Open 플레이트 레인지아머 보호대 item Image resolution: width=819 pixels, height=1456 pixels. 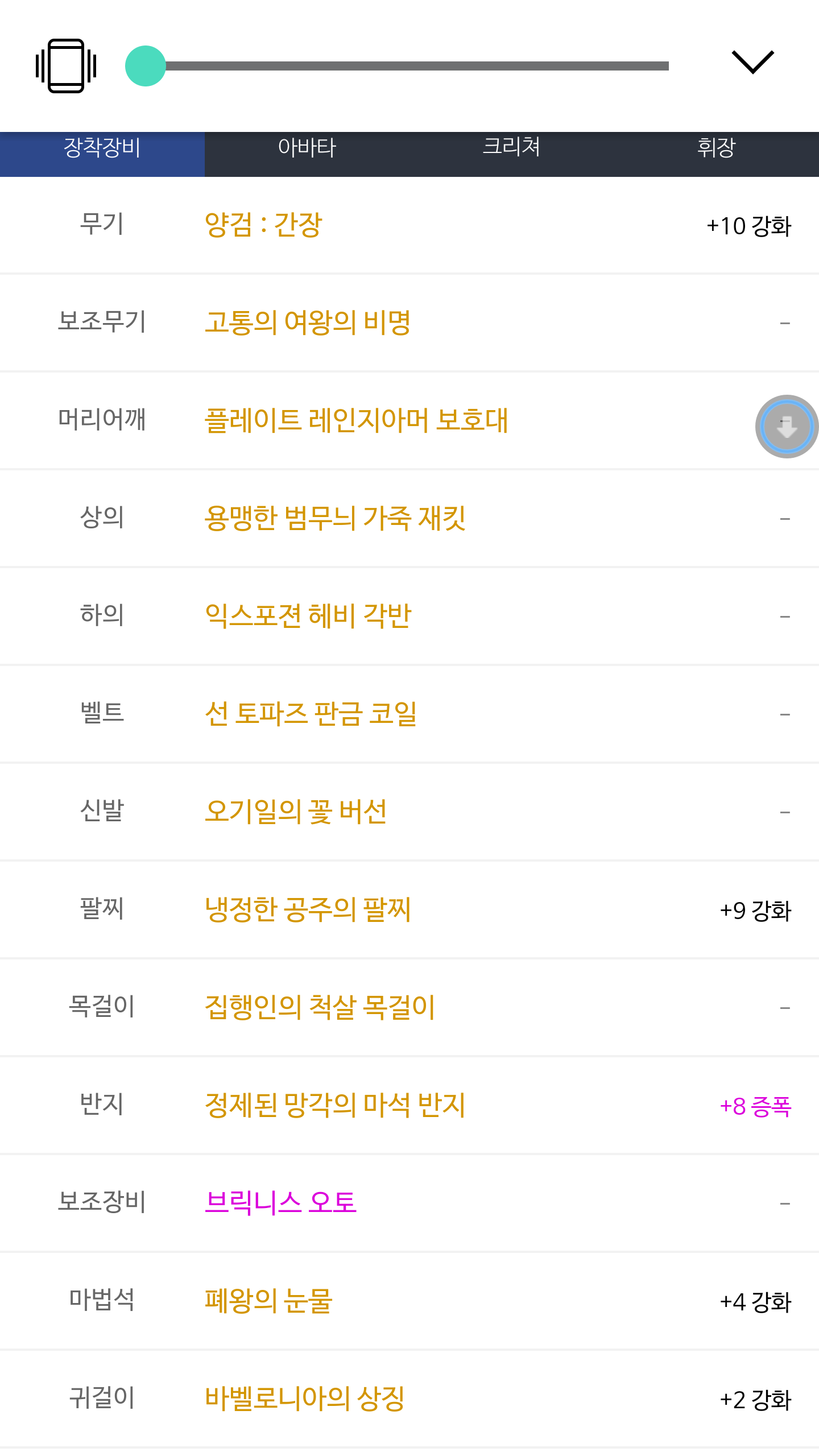(x=356, y=420)
